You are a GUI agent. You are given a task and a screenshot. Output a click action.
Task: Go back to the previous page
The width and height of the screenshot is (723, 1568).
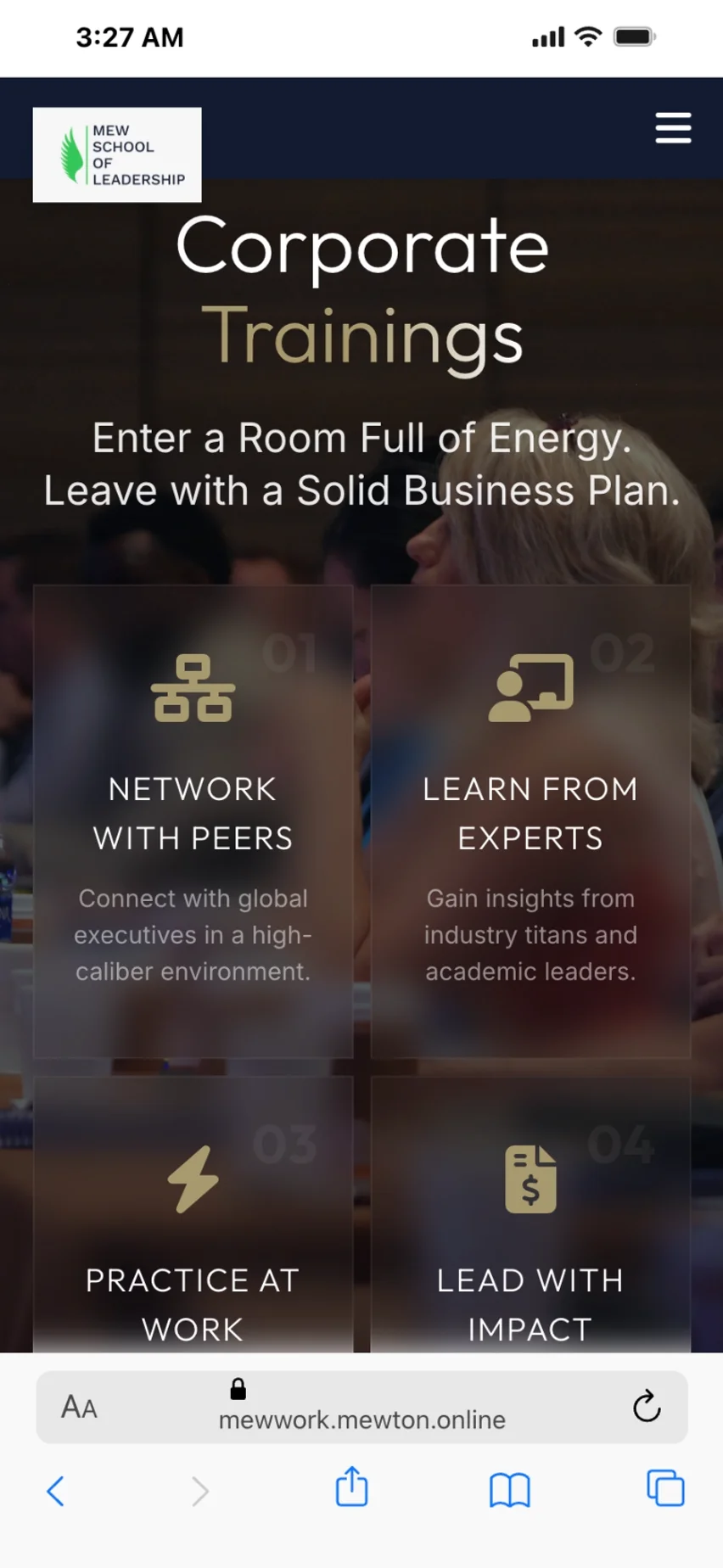point(56,1491)
